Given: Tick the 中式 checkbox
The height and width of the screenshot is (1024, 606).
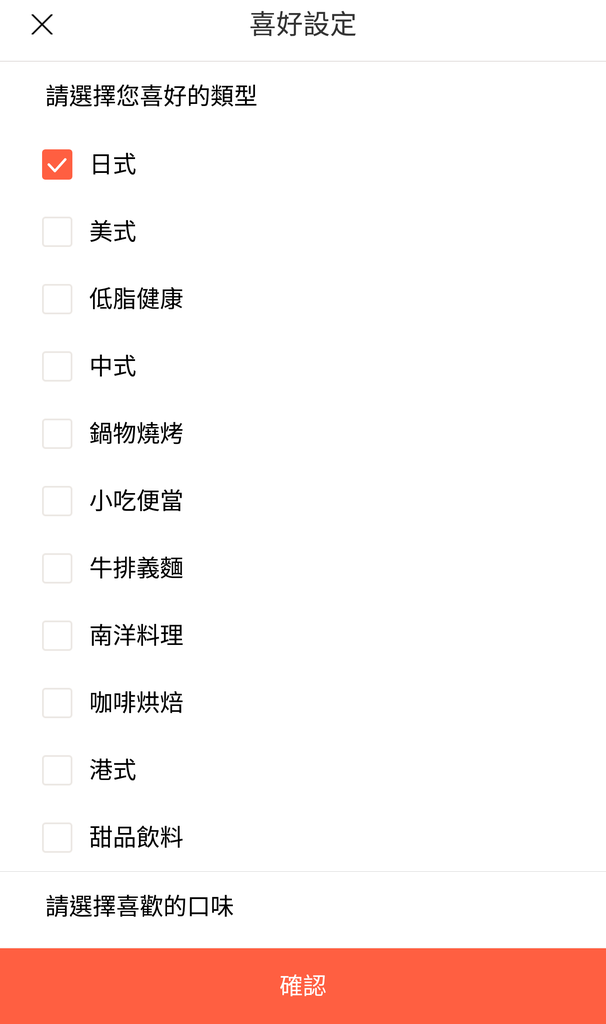Looking at the screenshot, I should coord(57,366).
